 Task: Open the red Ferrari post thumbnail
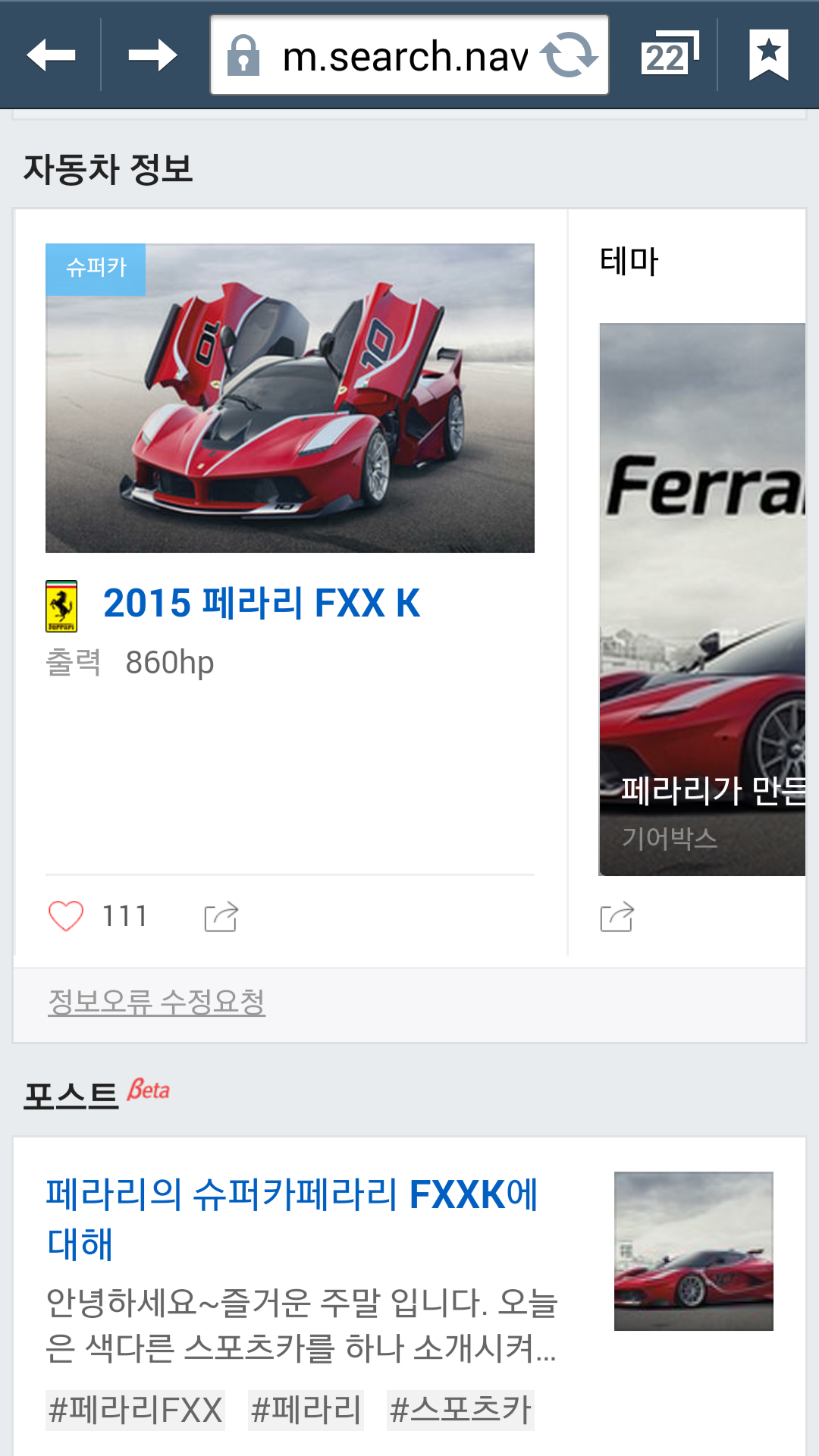click(694, 1251)
